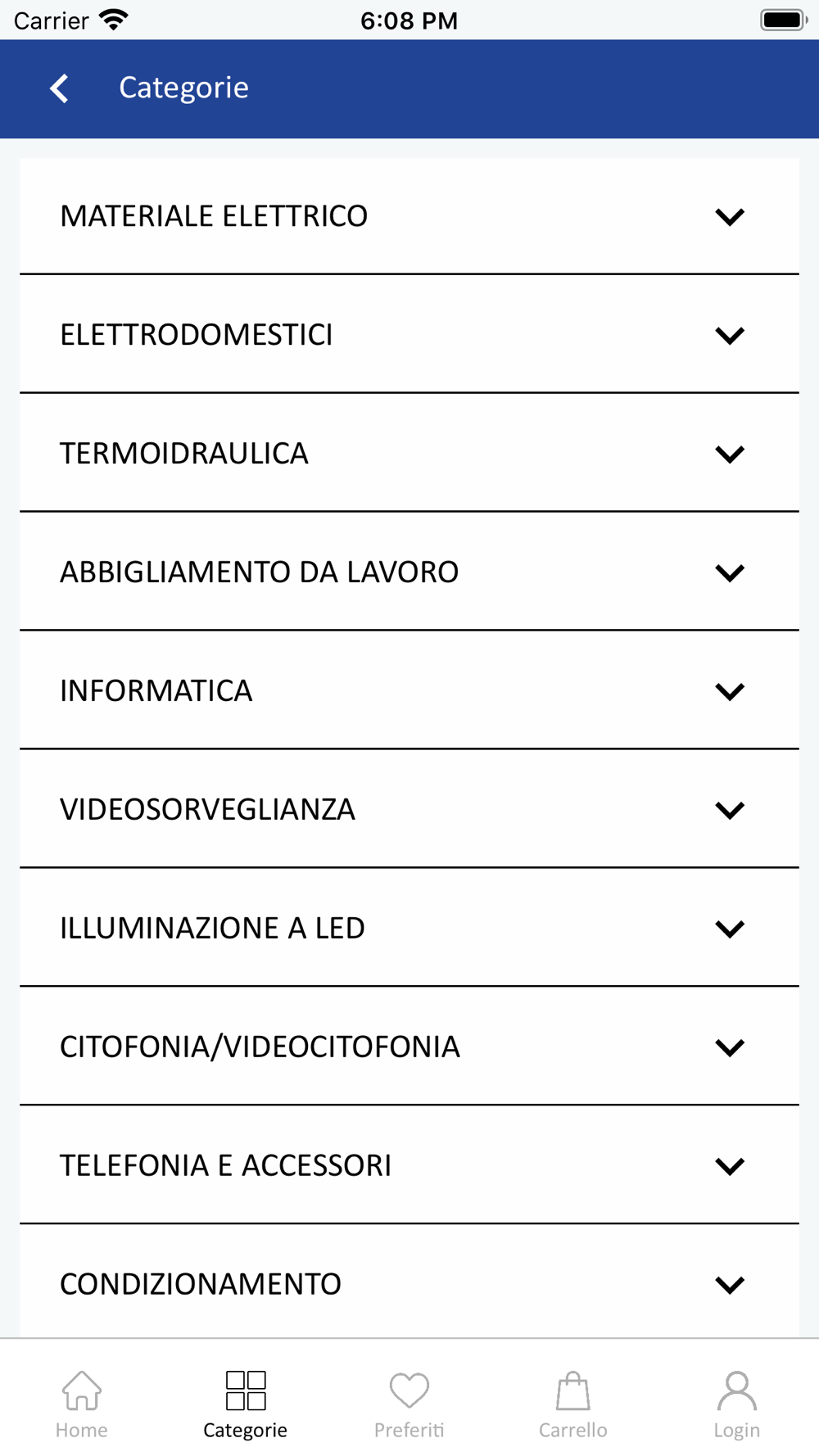Open the VIDEOSORVEGLIANZA category
The image size is (819, 1456).
pos(409,809)
